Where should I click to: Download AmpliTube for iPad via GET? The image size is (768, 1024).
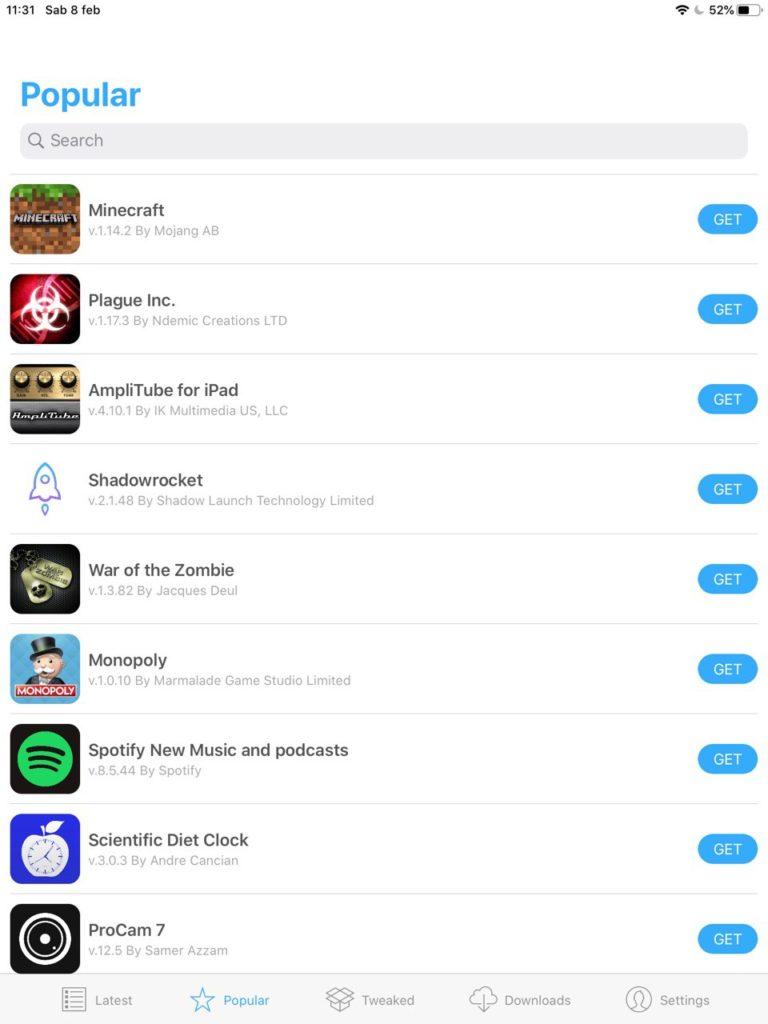pos(727,399)
